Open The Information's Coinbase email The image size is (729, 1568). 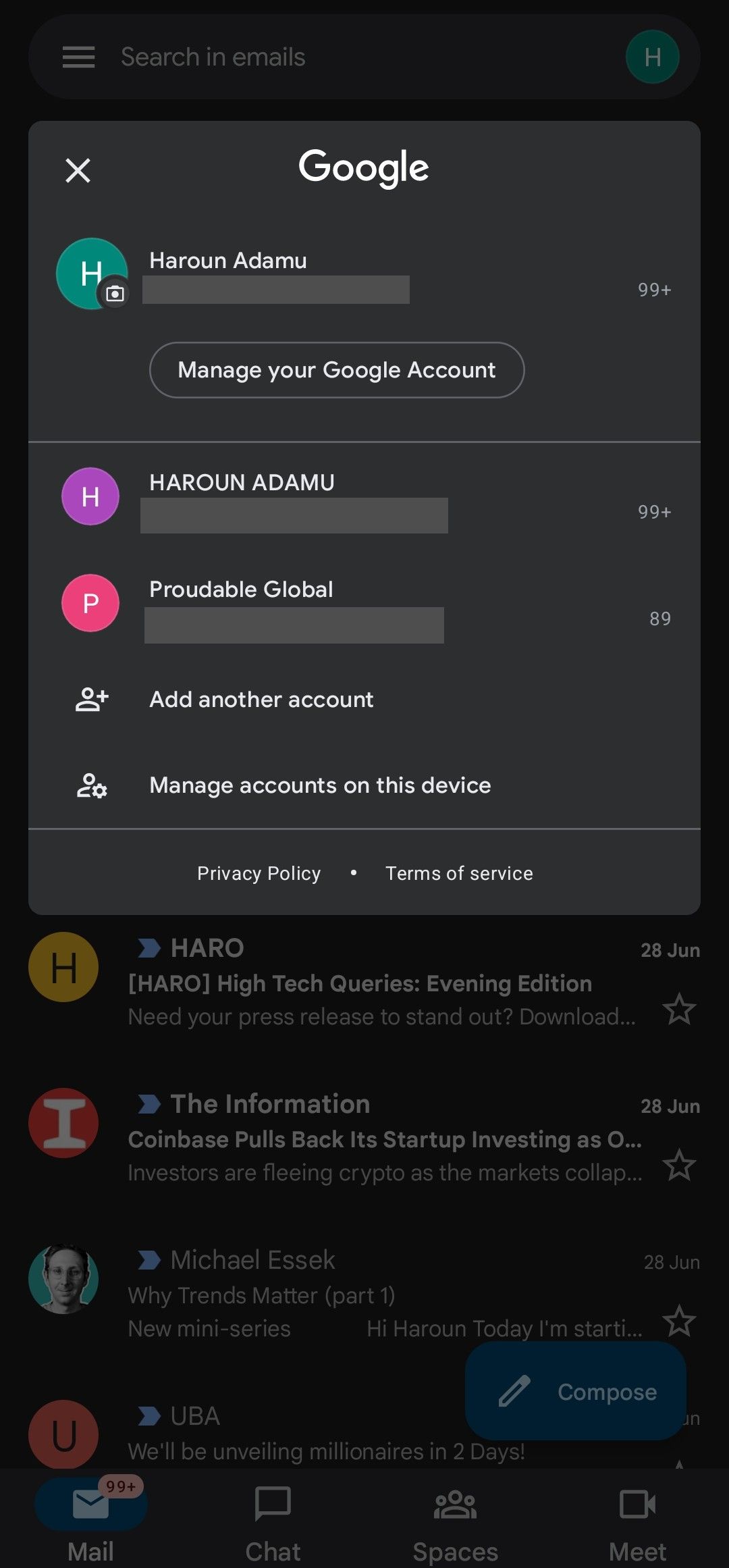point(385,1139)
